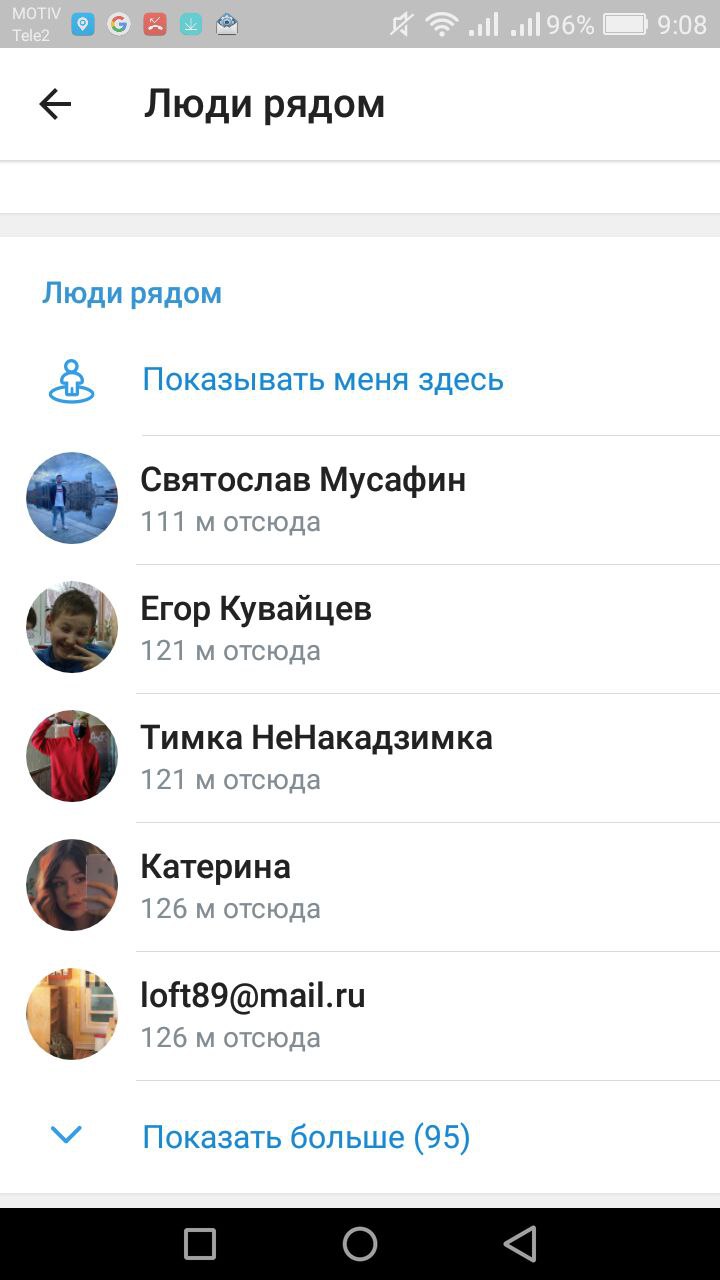This screenshot has height=1280, width=720.
Task: Open the loft89@mail.ru contact row
Action: [252, 1014]
